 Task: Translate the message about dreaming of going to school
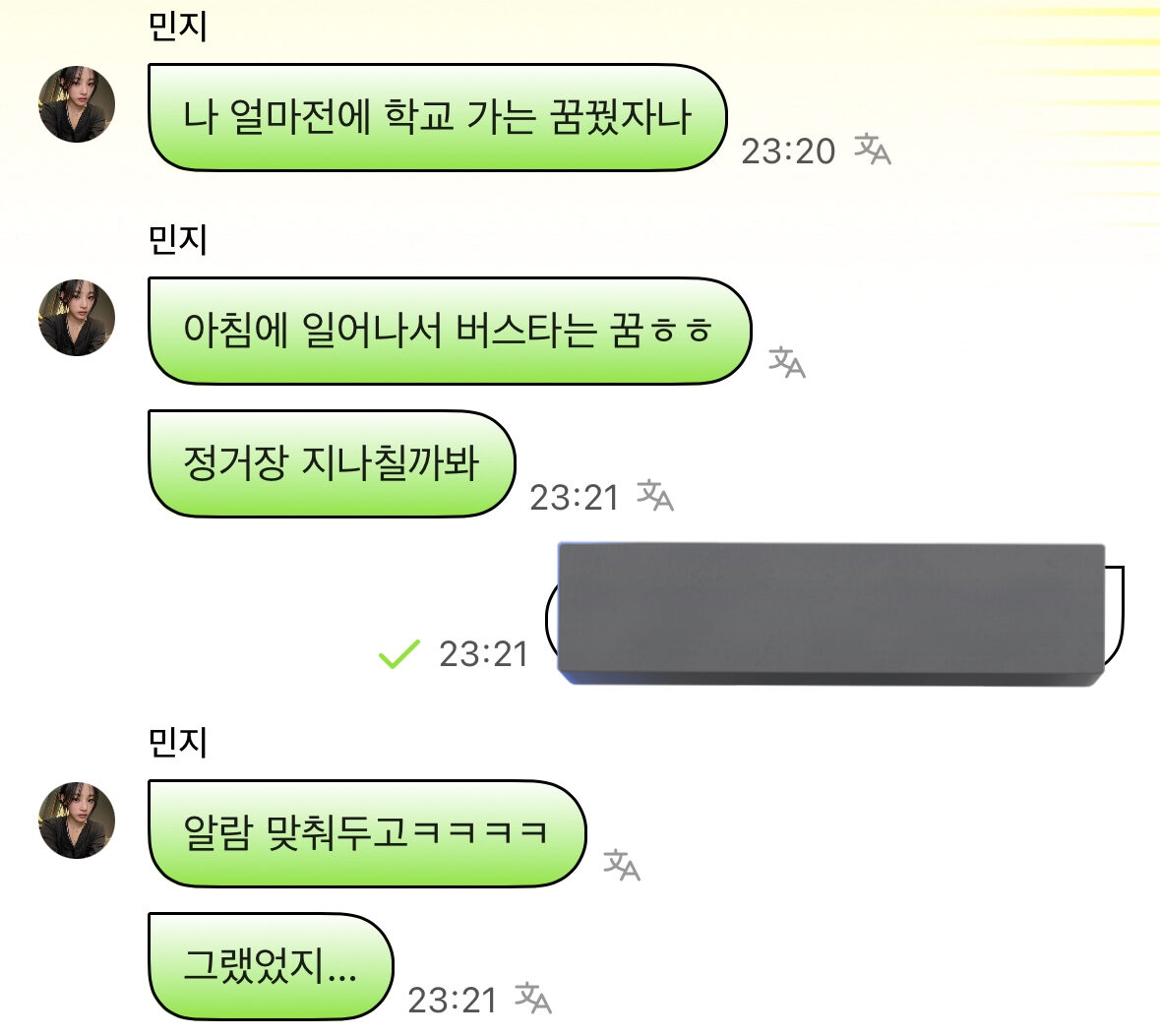(872, 150)
